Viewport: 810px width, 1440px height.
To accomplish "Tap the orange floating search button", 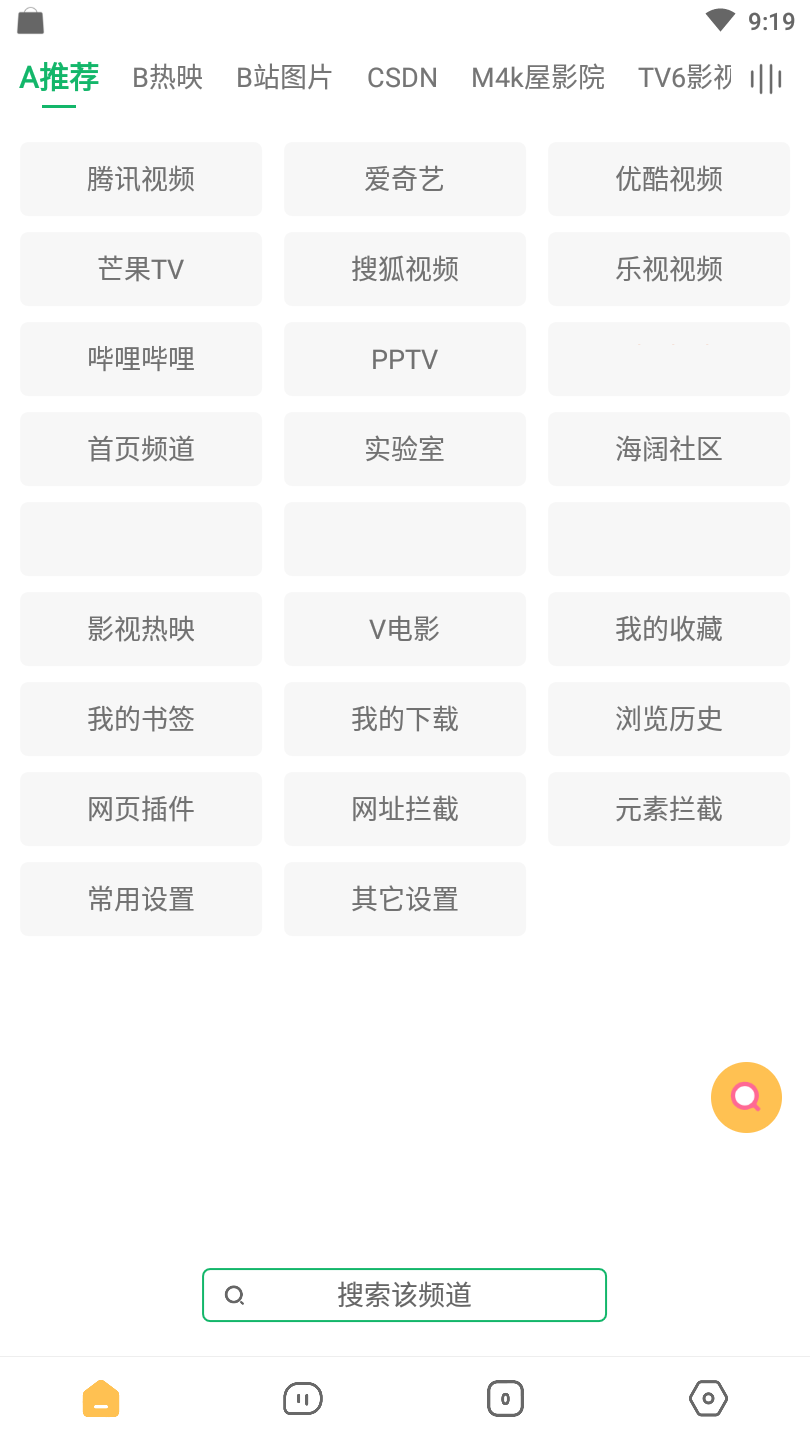I will [x=746, y=1097].
